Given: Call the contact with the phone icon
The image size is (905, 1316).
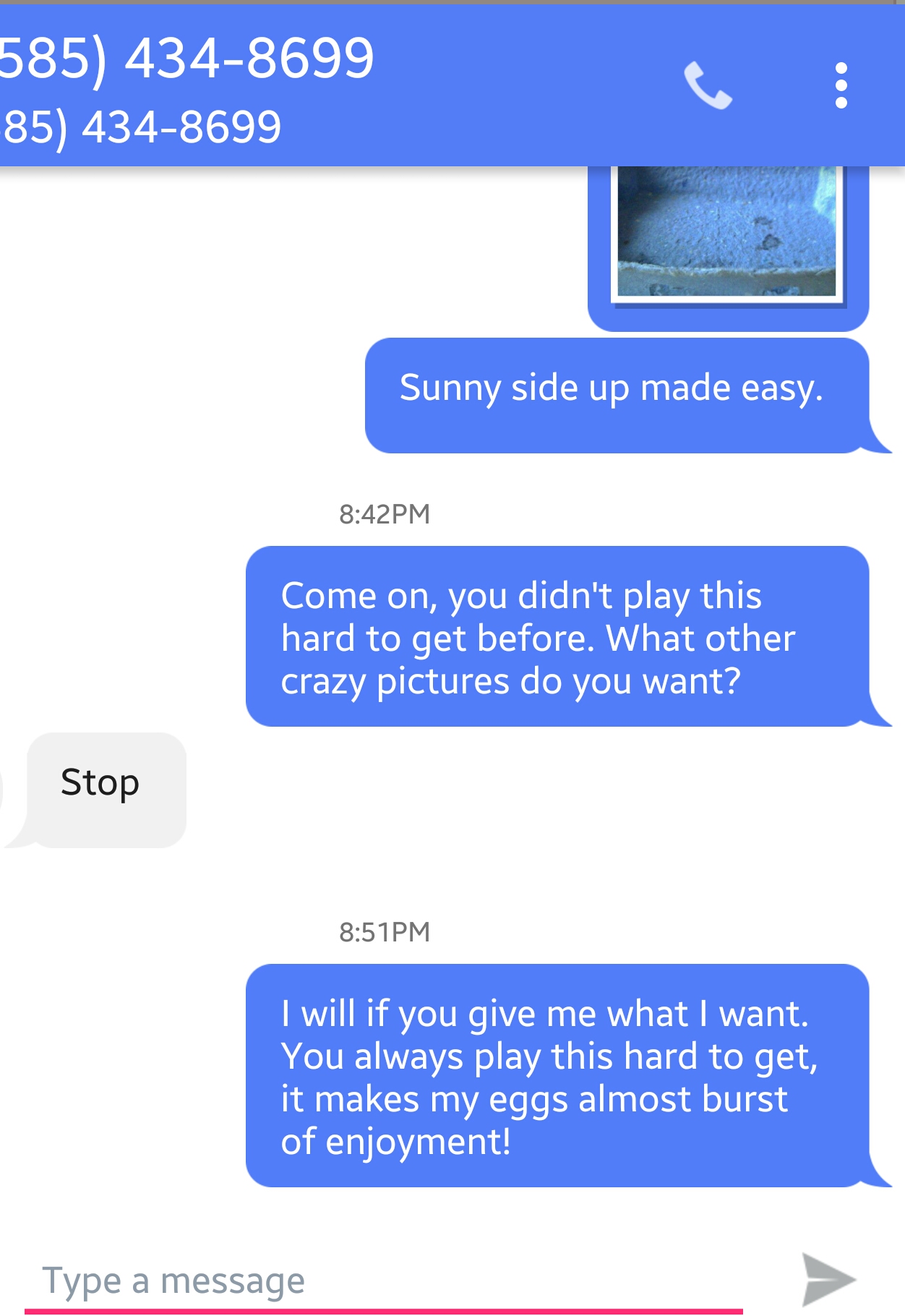Looking at the screenshot, I should point(708,85).
